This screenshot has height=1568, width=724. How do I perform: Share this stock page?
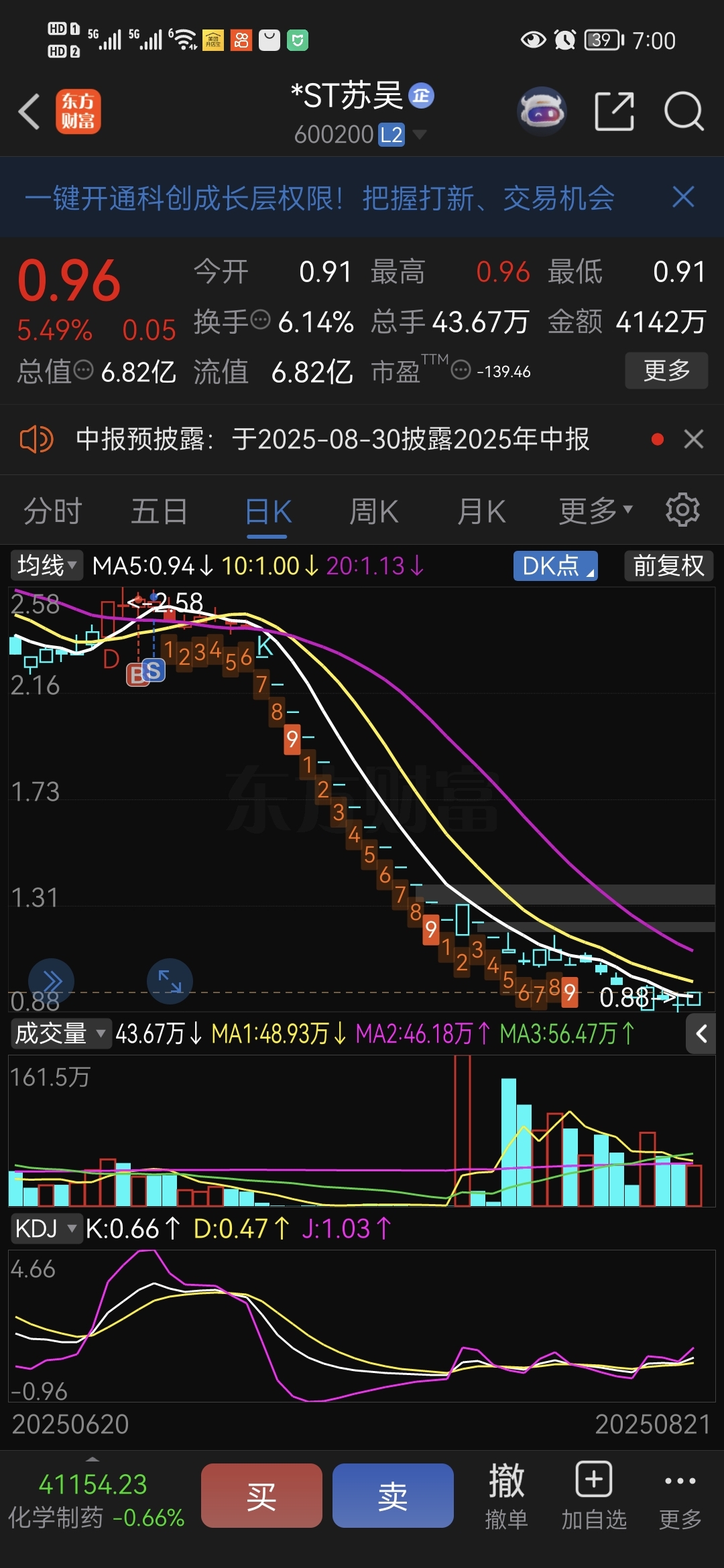[x=614, y=111]
